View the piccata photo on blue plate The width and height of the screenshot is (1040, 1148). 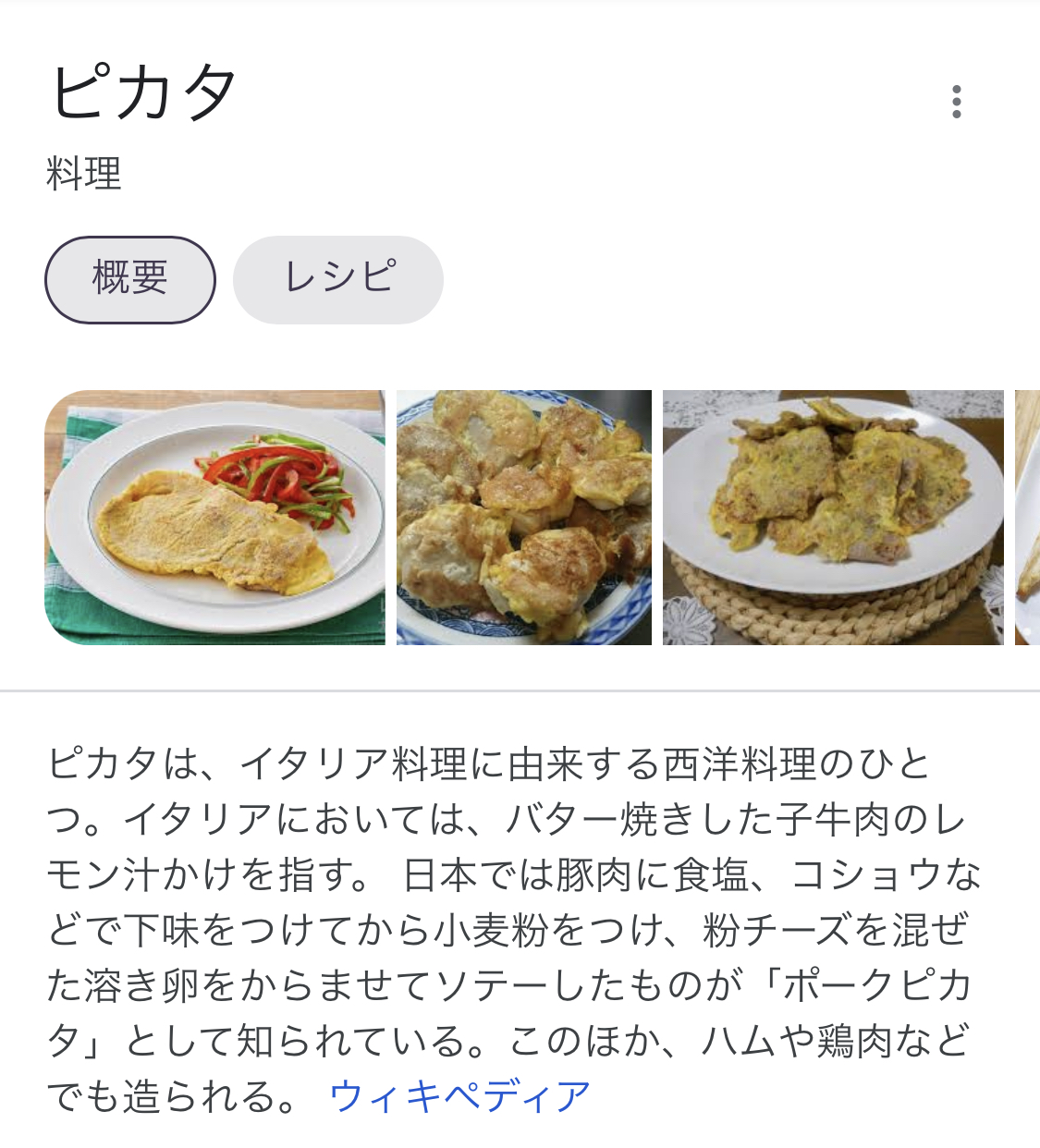[523, 517]
